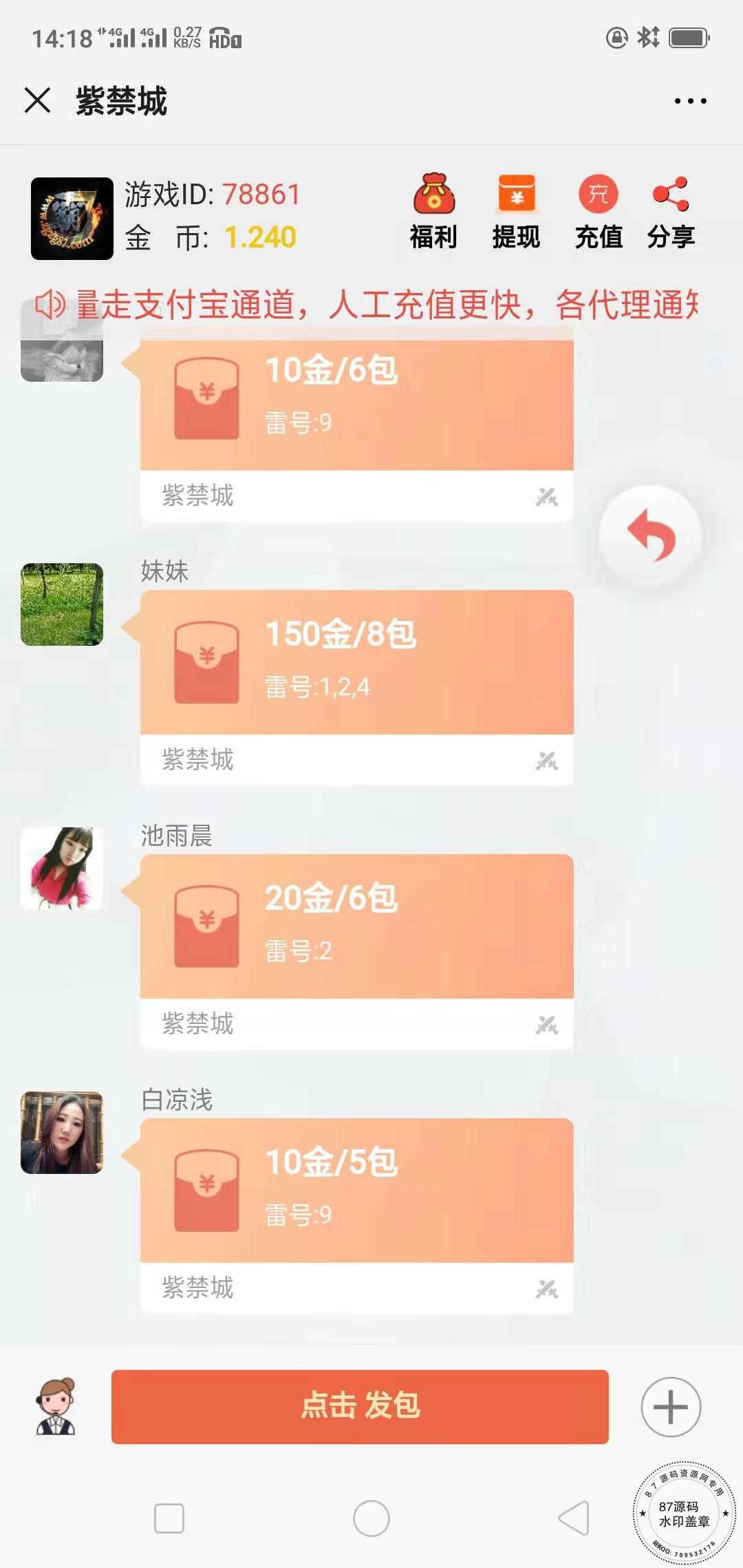
Task: Open 妹妹's 150金/8包 red packet
Action: pyautogui.click(x=356, y=662)
